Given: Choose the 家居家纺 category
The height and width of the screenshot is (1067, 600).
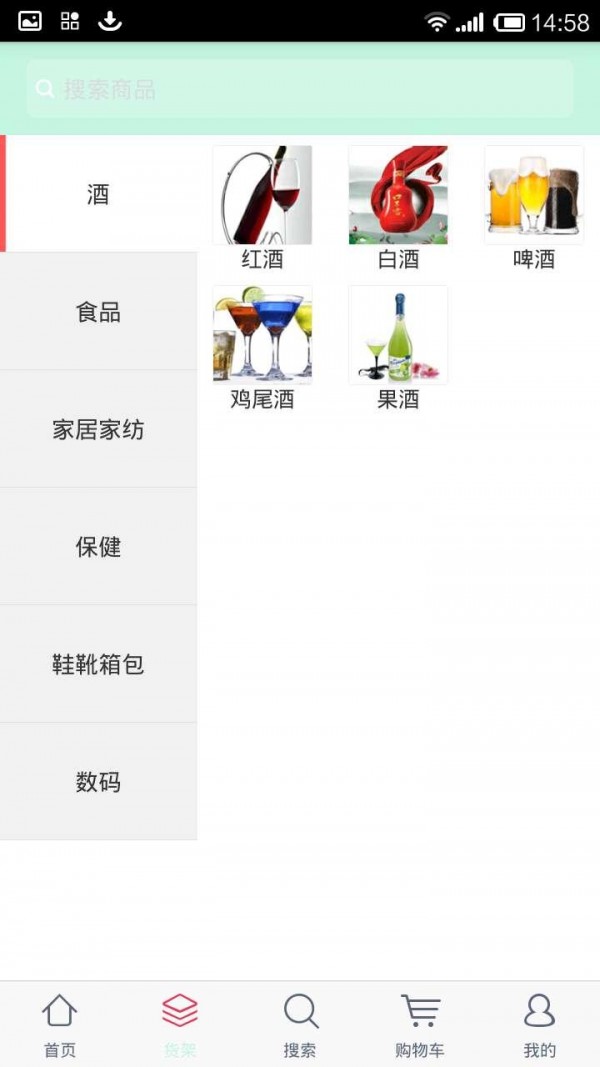Looking at the screenshot, I should coord(98,430).
